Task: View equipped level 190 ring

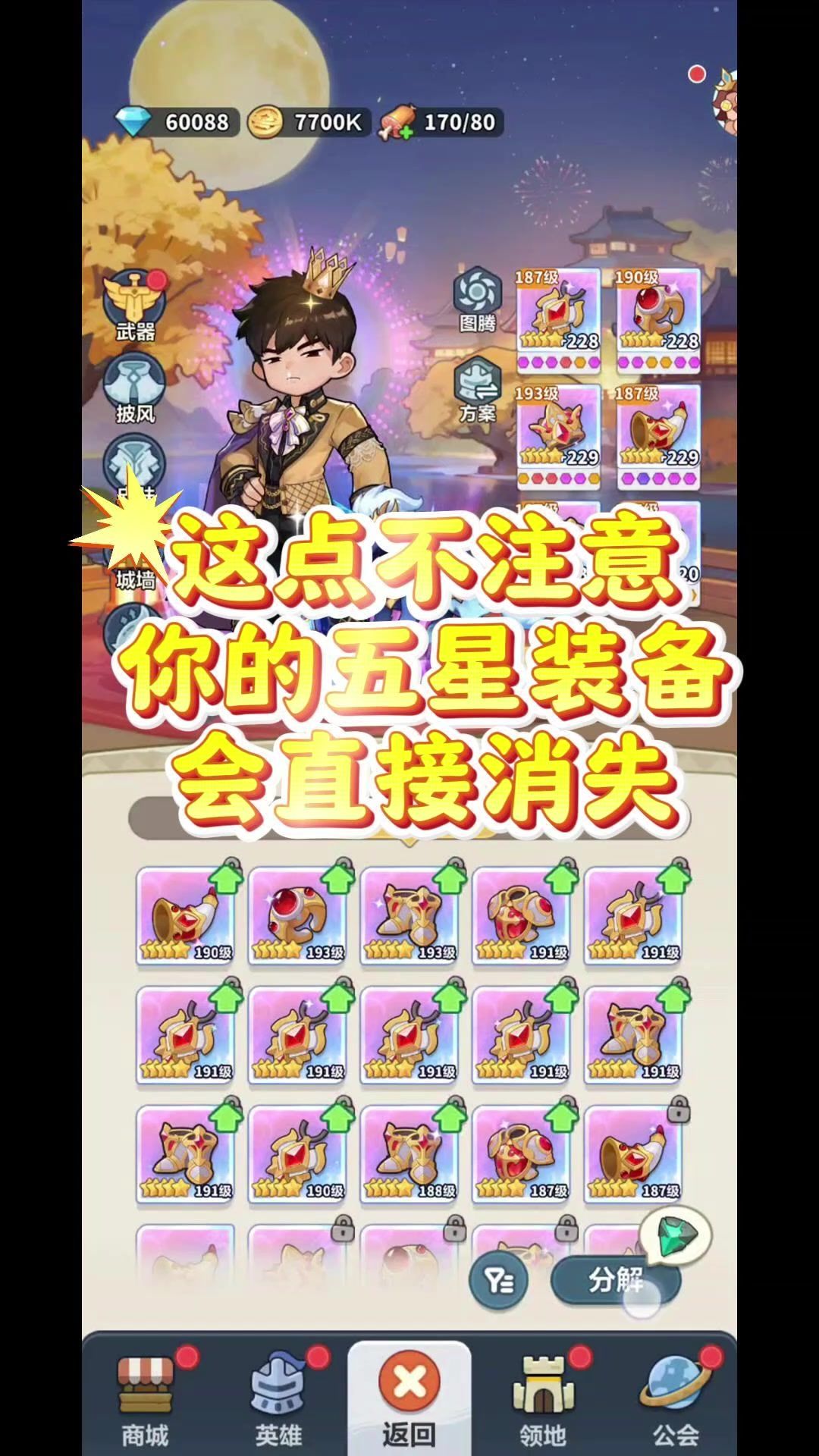Action: coord(657,319)
